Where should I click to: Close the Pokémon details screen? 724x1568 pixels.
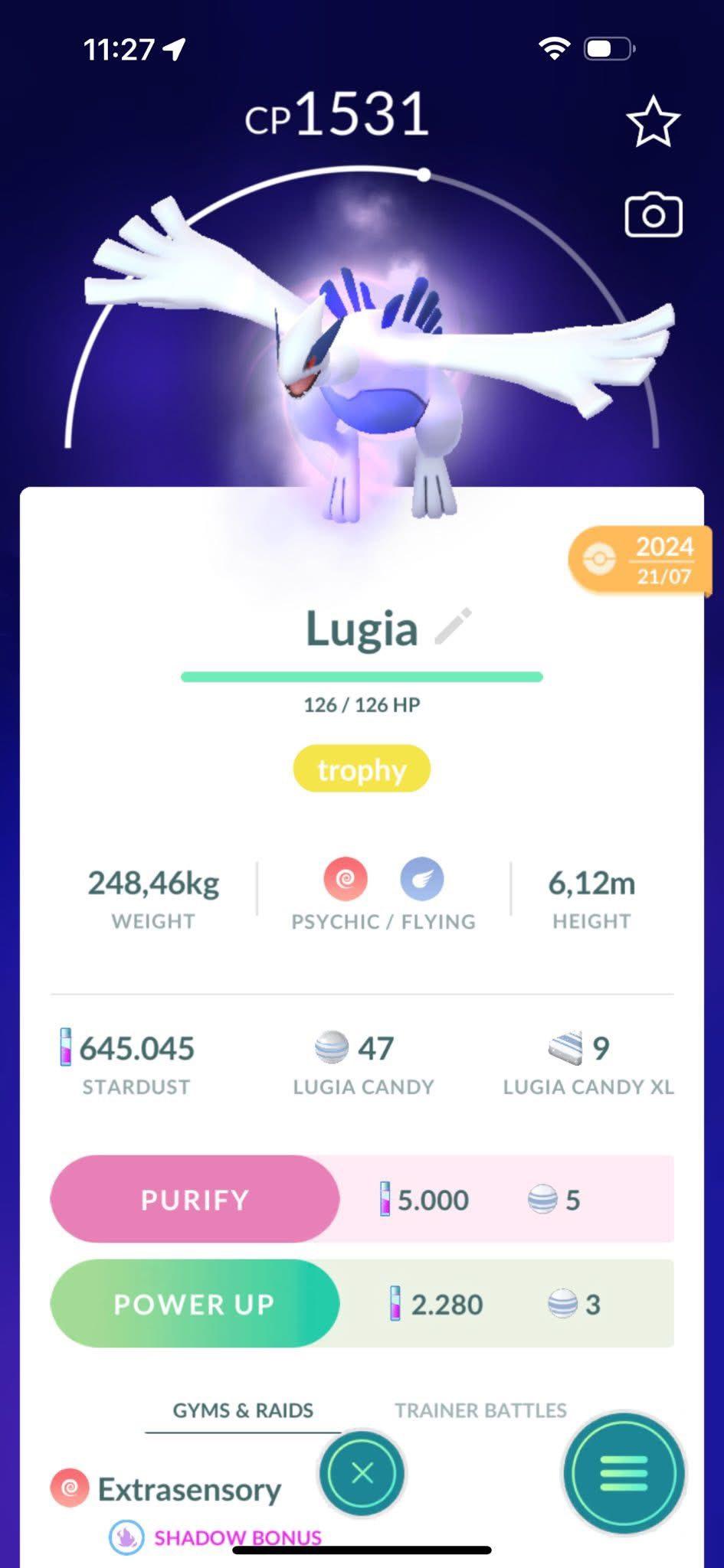362,1472
